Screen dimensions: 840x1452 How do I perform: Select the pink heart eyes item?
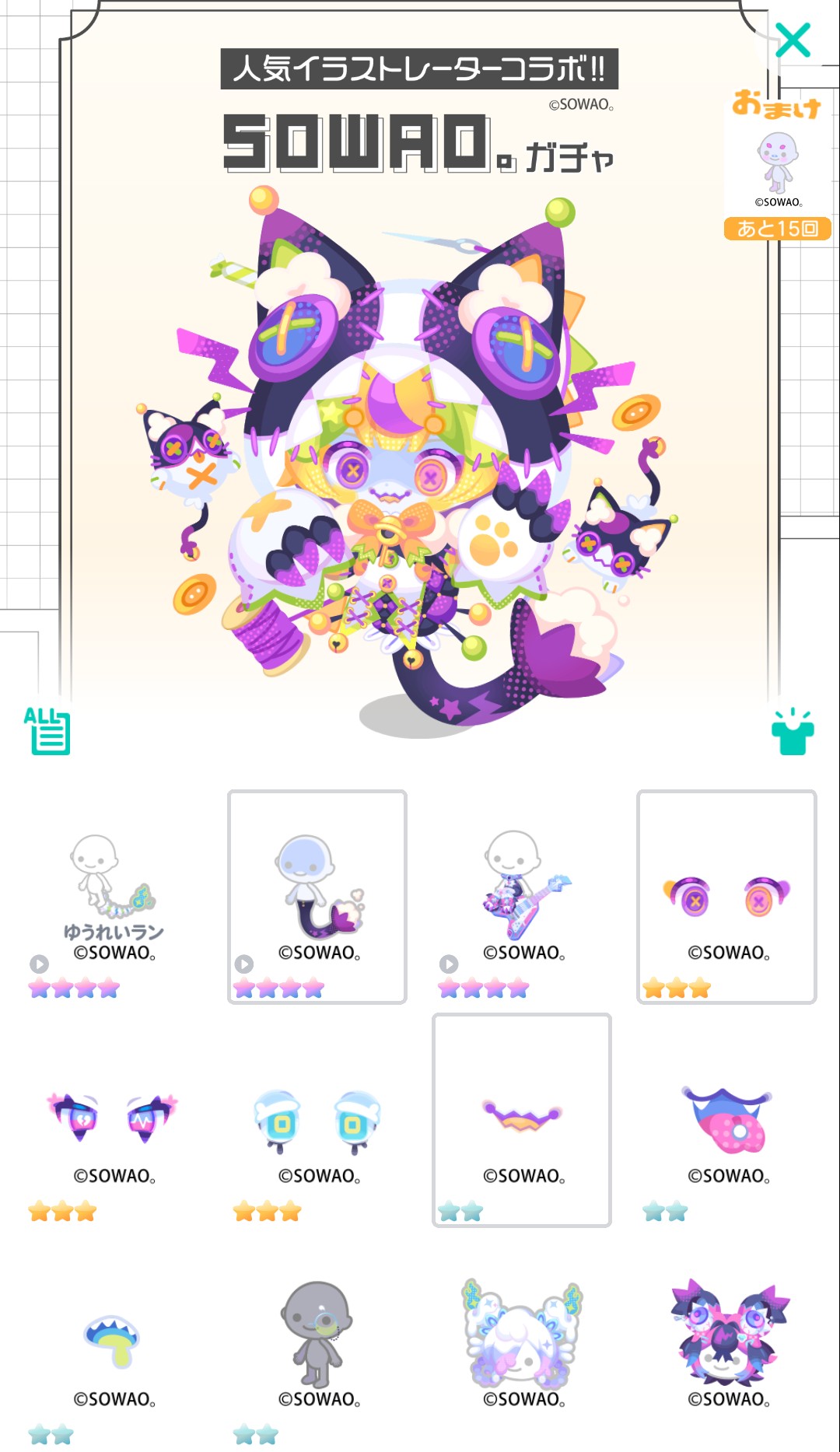tap(113, 1118)
